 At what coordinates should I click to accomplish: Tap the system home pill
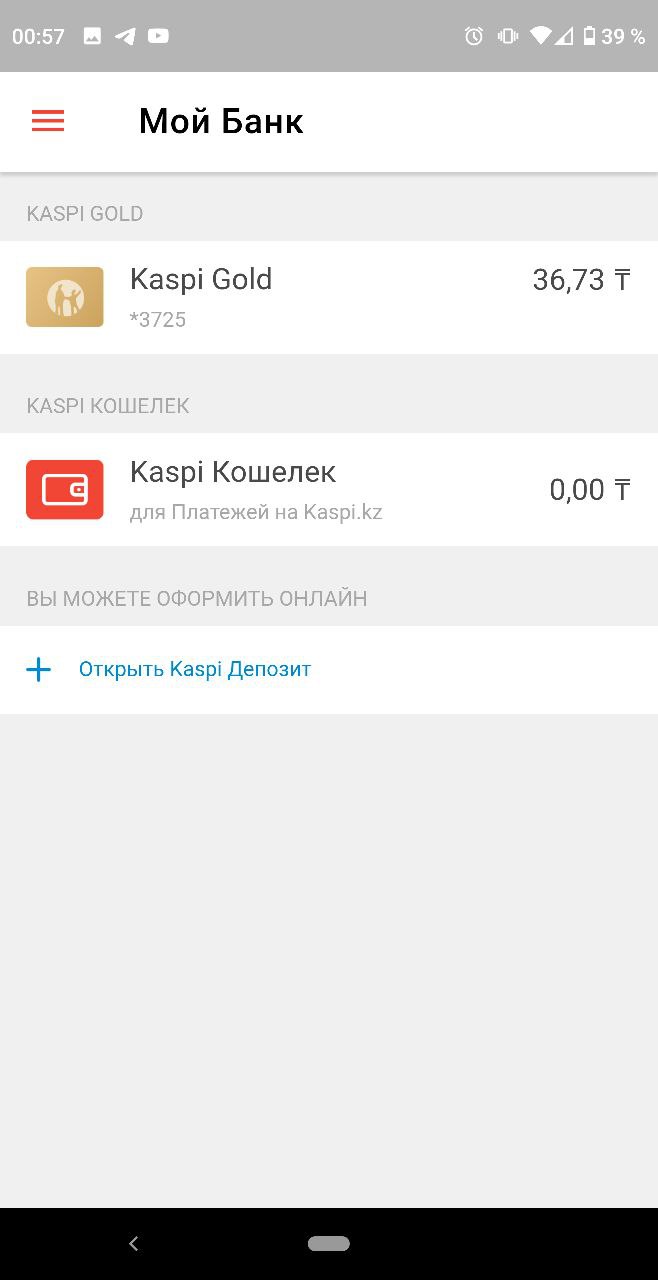[x=329, y=1244]
